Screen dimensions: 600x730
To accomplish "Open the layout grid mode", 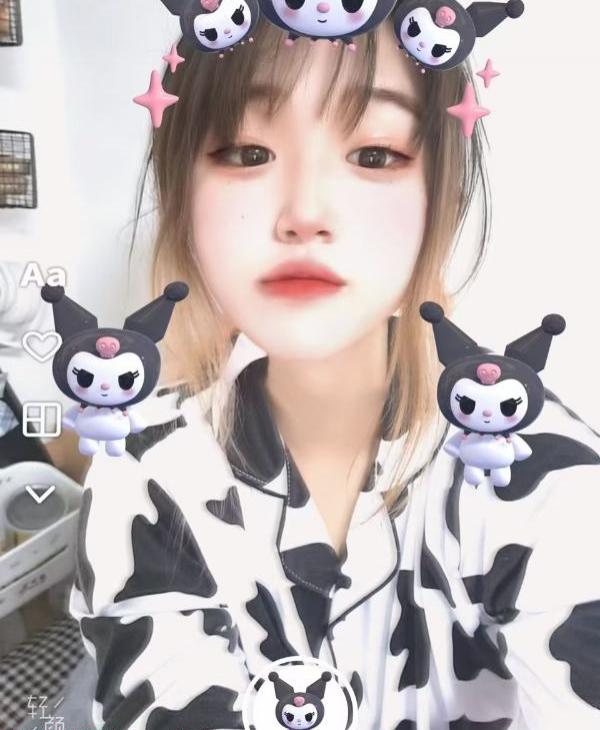I will (42, 420).
